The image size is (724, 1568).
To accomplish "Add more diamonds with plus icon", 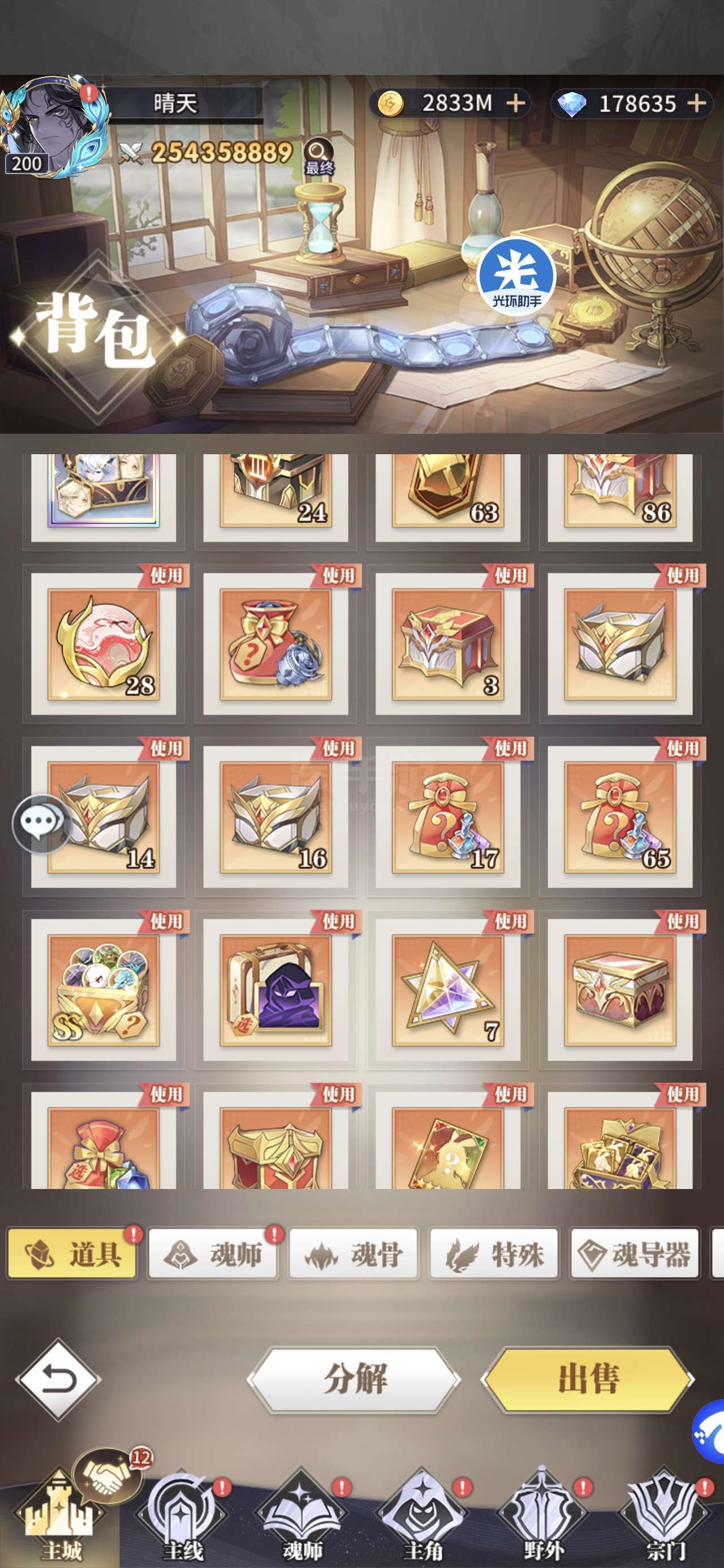I will (x=697, y=104).
